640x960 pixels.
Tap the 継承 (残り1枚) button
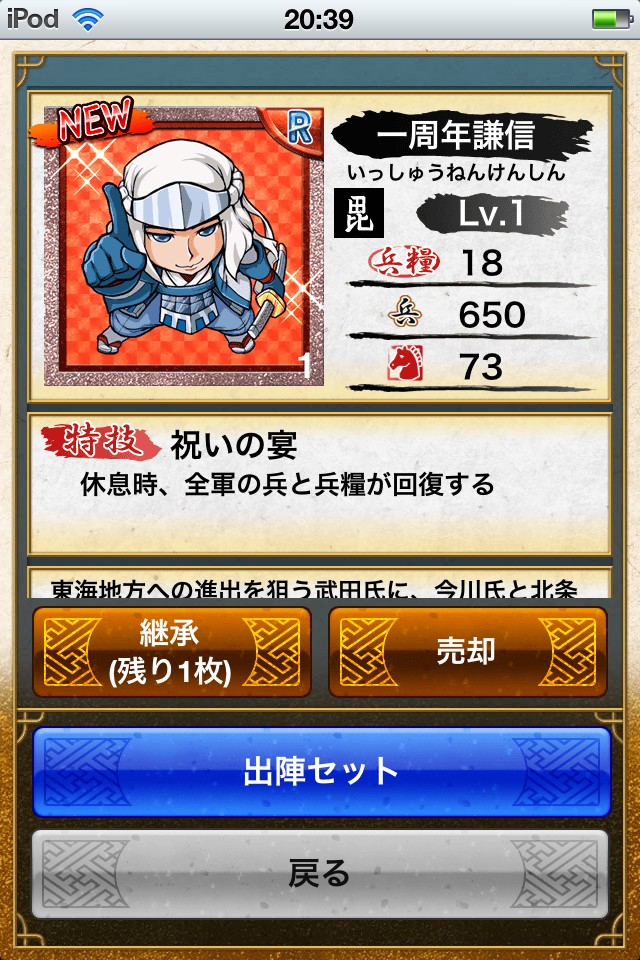click(x=171, y=652)
